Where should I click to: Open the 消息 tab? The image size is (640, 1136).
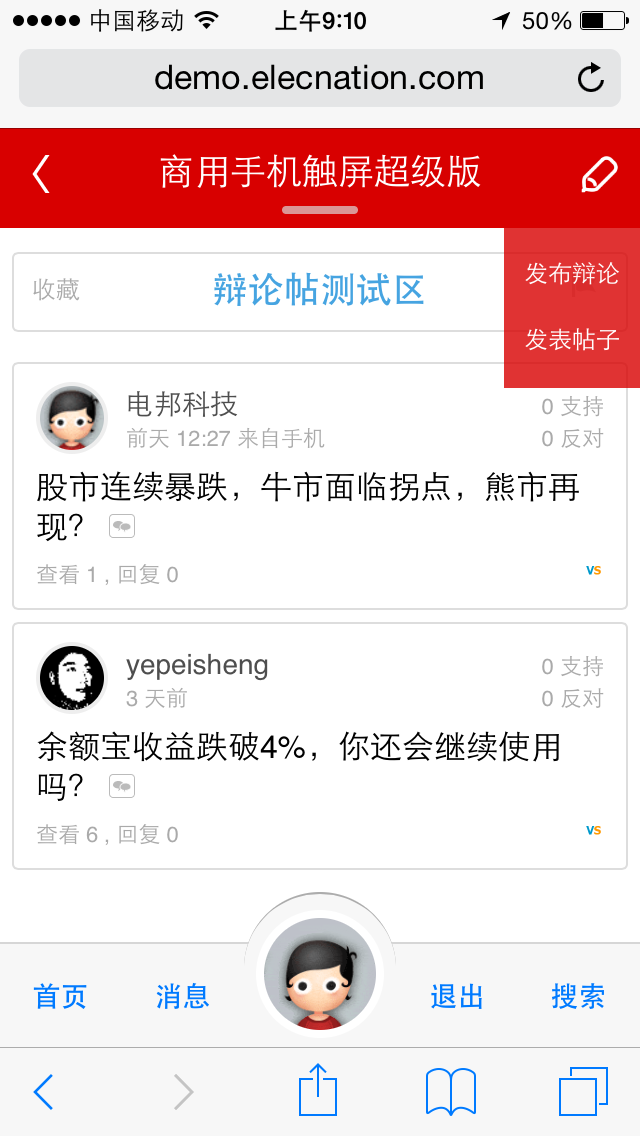coord(183,996)
